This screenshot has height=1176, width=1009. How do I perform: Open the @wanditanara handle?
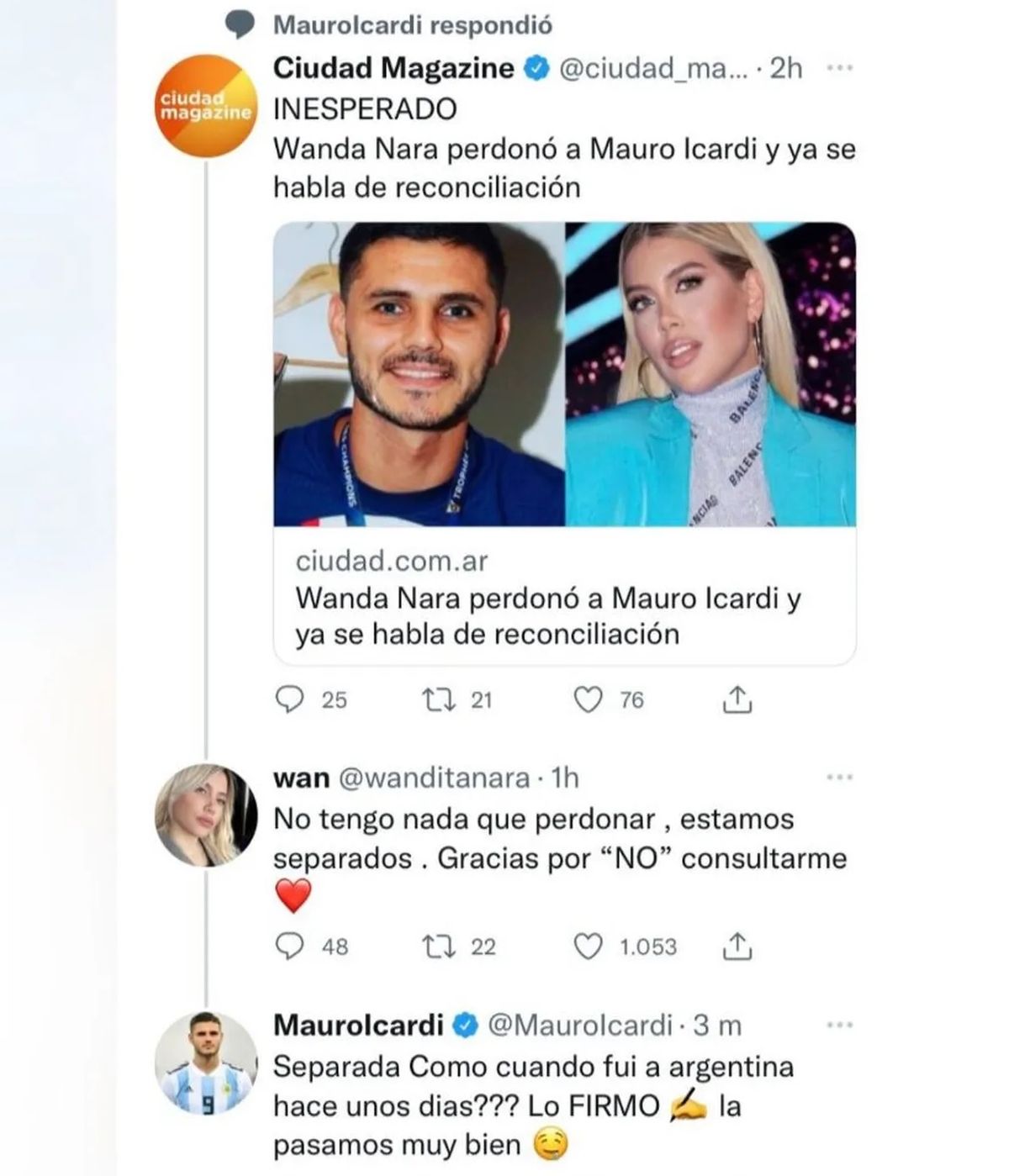[434, 778]
